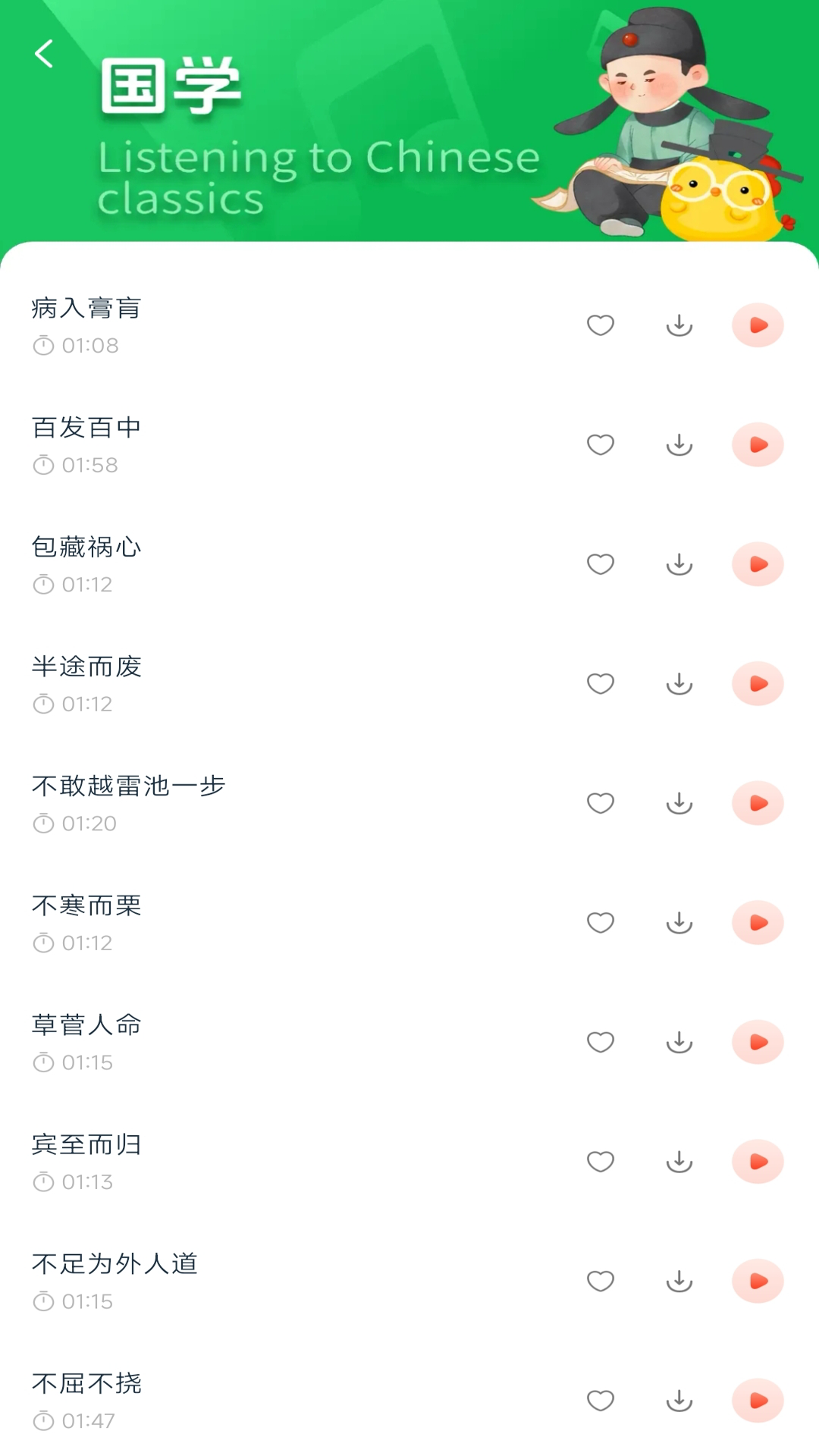The width and height of the screenshot is (819, 1456).
Task: Download the 不屈不挠 recording
Action: (x=679, y=1401)
